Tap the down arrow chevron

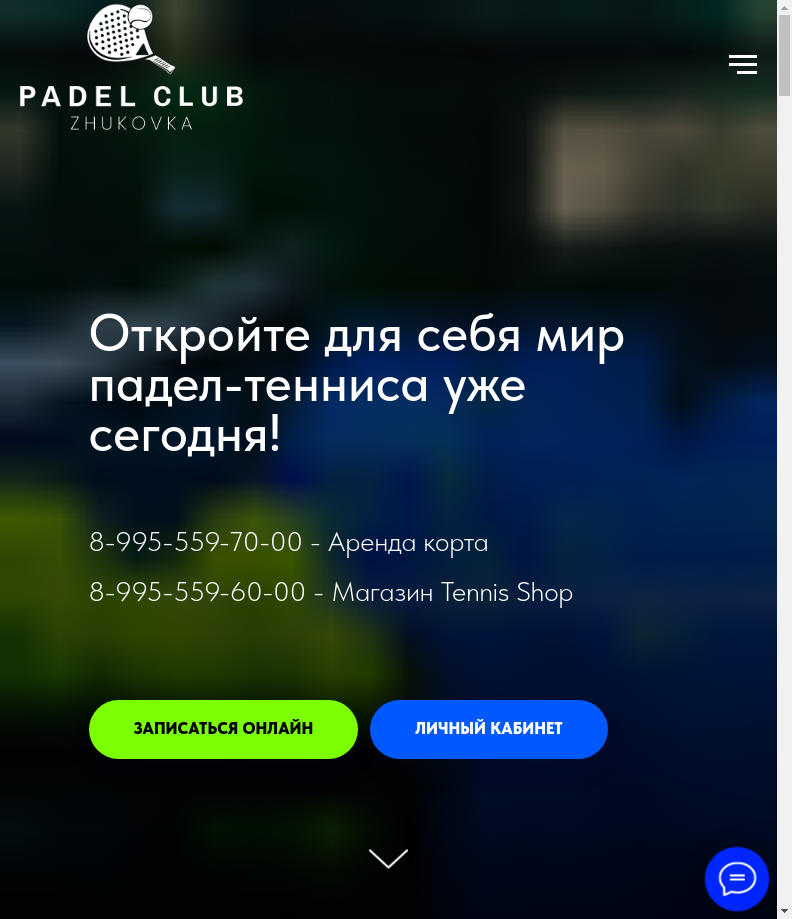388,858
